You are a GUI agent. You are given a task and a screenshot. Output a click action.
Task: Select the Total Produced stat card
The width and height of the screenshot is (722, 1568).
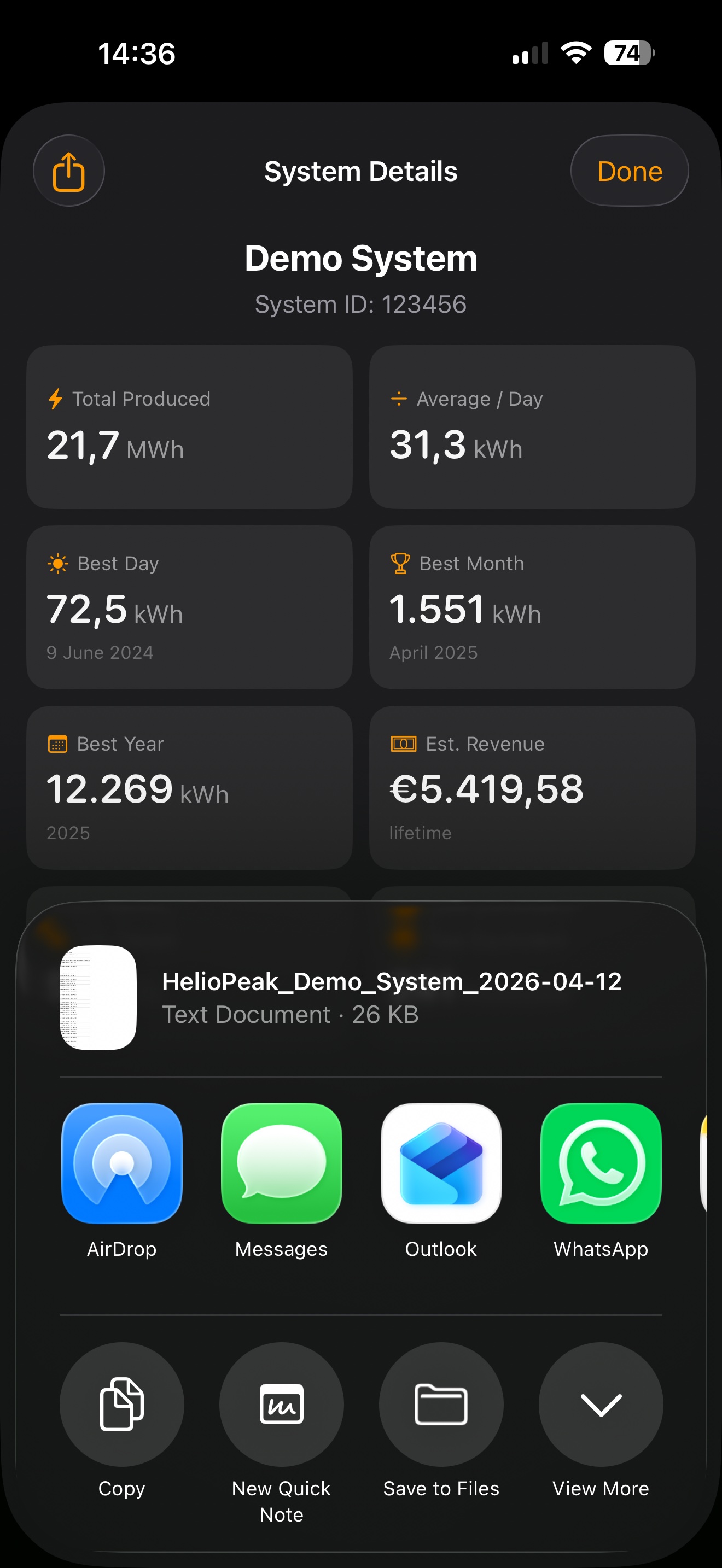(189, 426)
